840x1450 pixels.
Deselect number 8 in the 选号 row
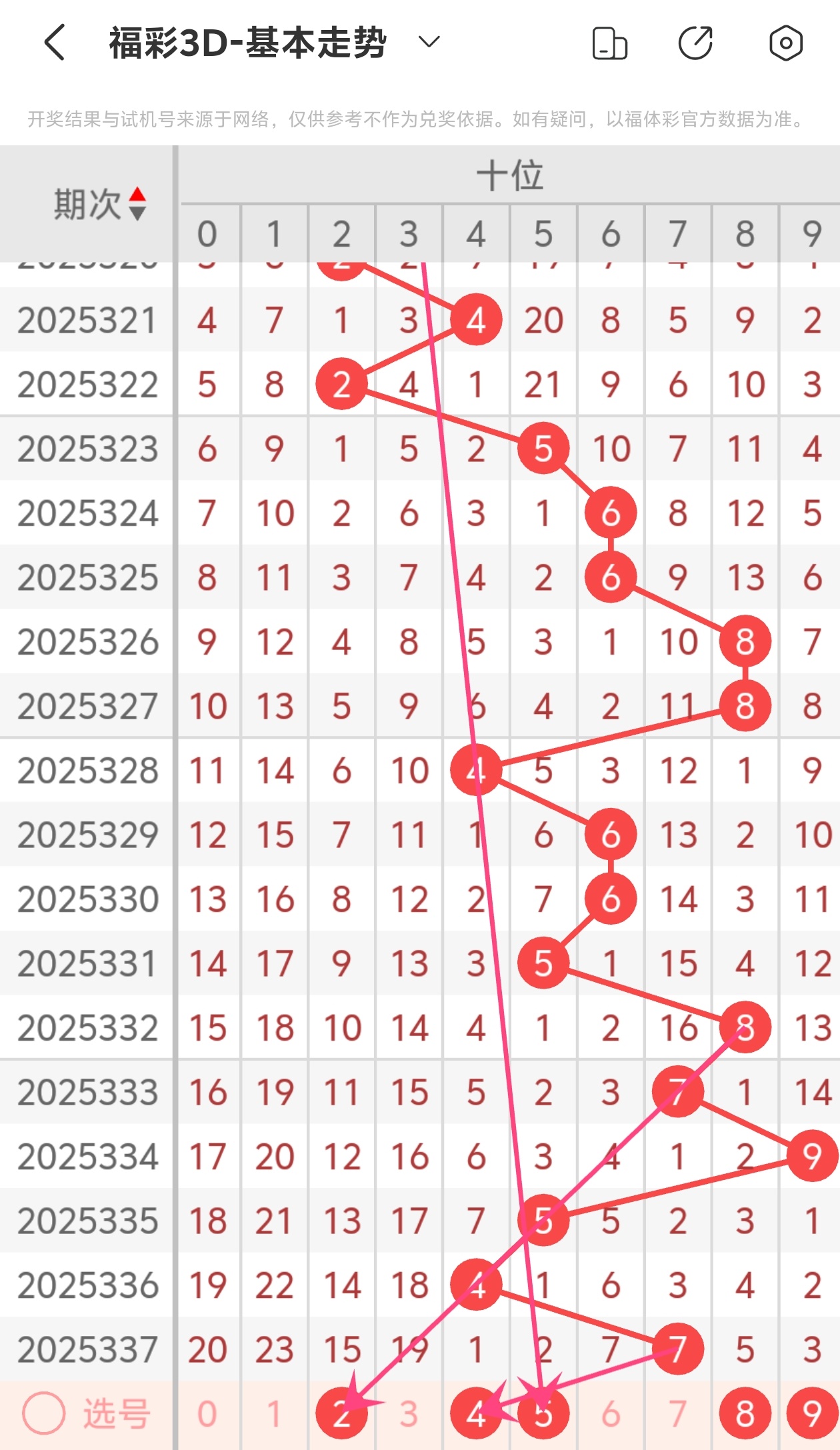point(745,1414)
